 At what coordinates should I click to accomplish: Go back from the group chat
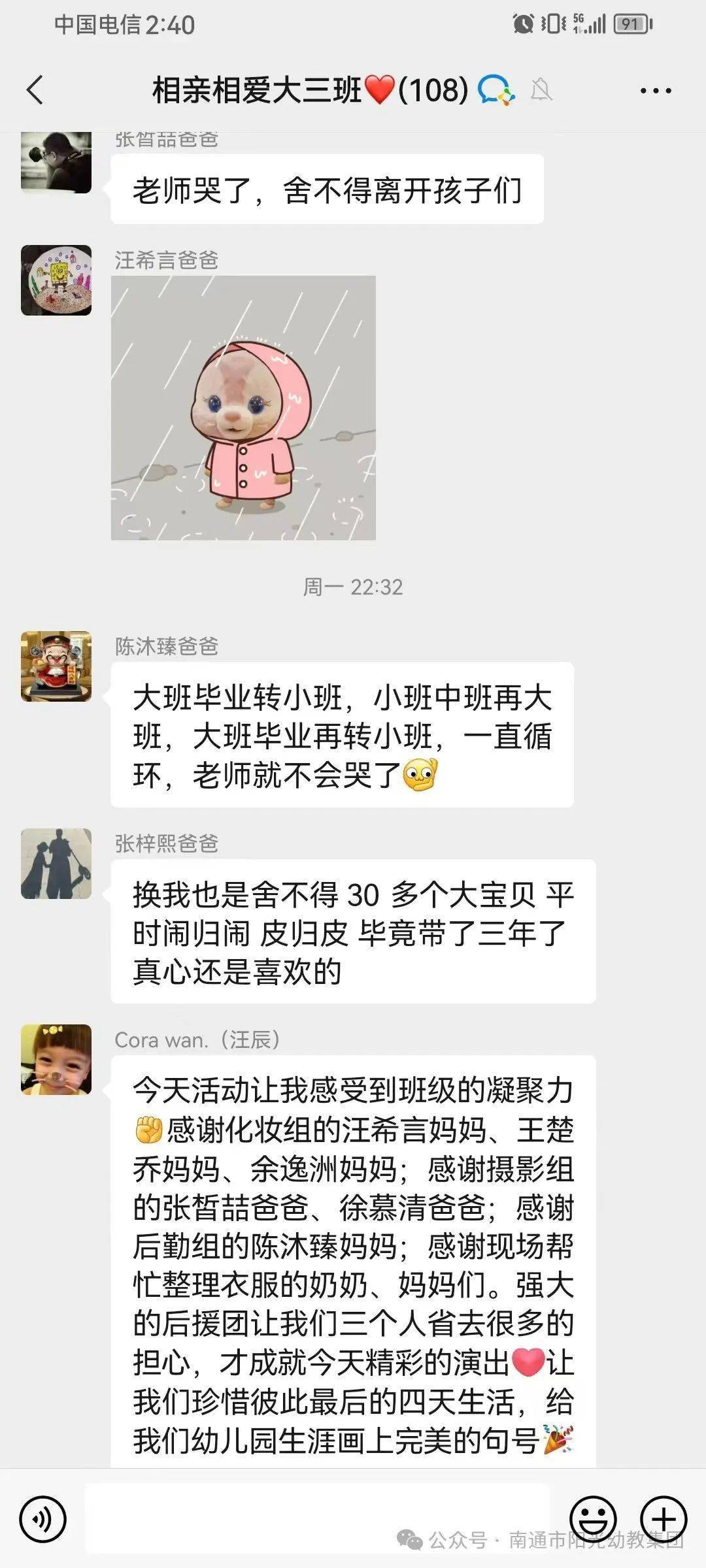[35, 90]
